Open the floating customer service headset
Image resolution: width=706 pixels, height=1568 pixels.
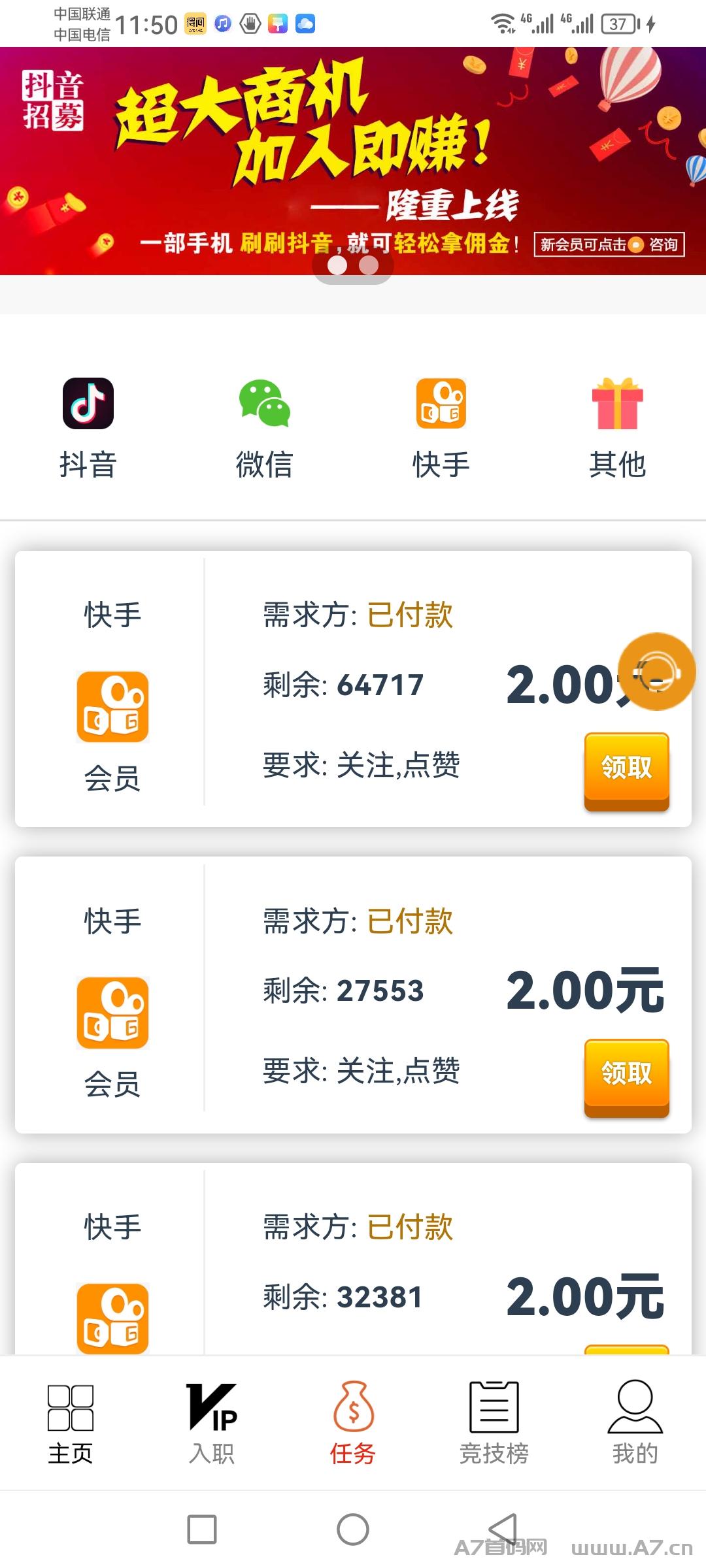(656, 671)
